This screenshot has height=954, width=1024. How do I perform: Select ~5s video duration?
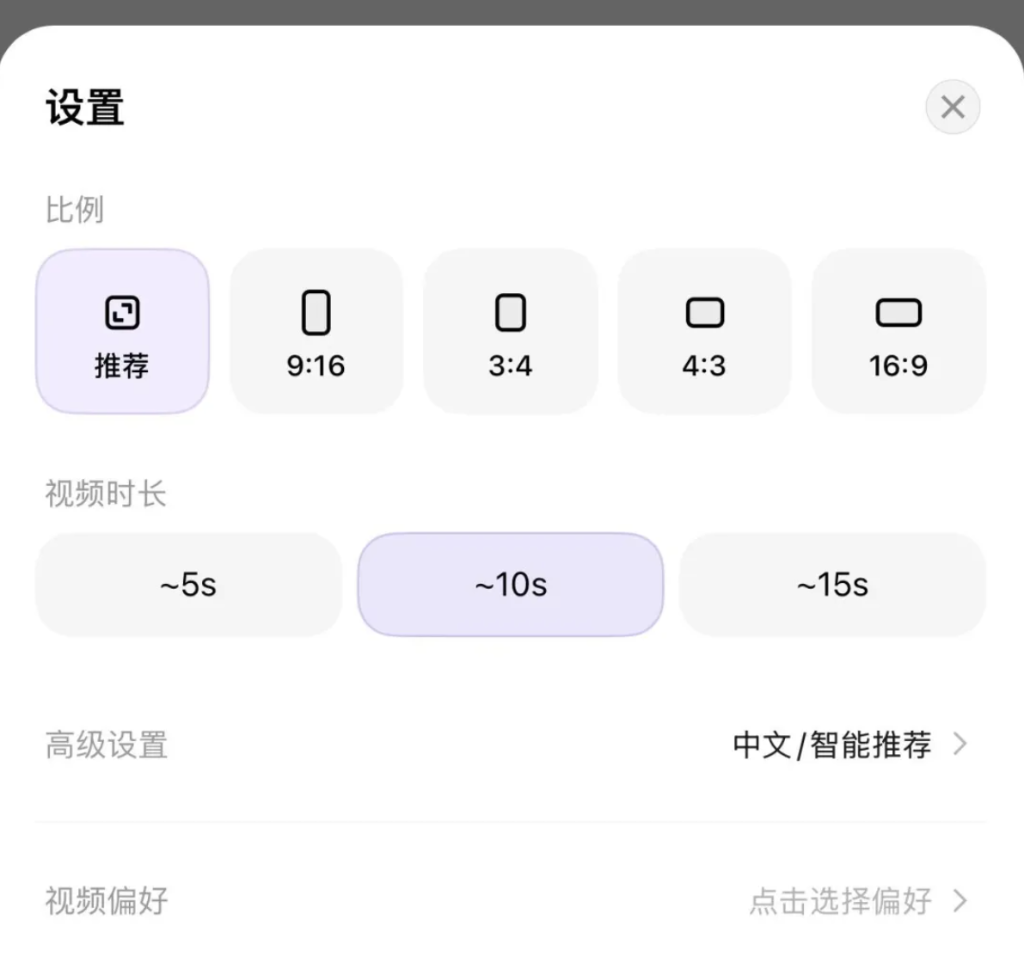(x=188, y=585)
